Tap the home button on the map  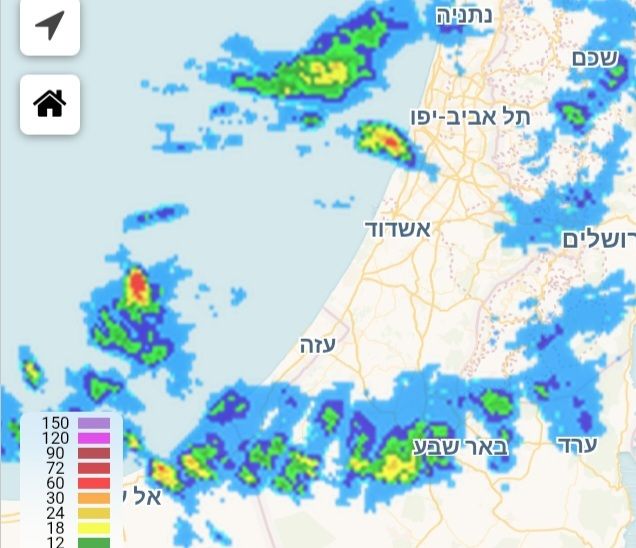point(49,103)
